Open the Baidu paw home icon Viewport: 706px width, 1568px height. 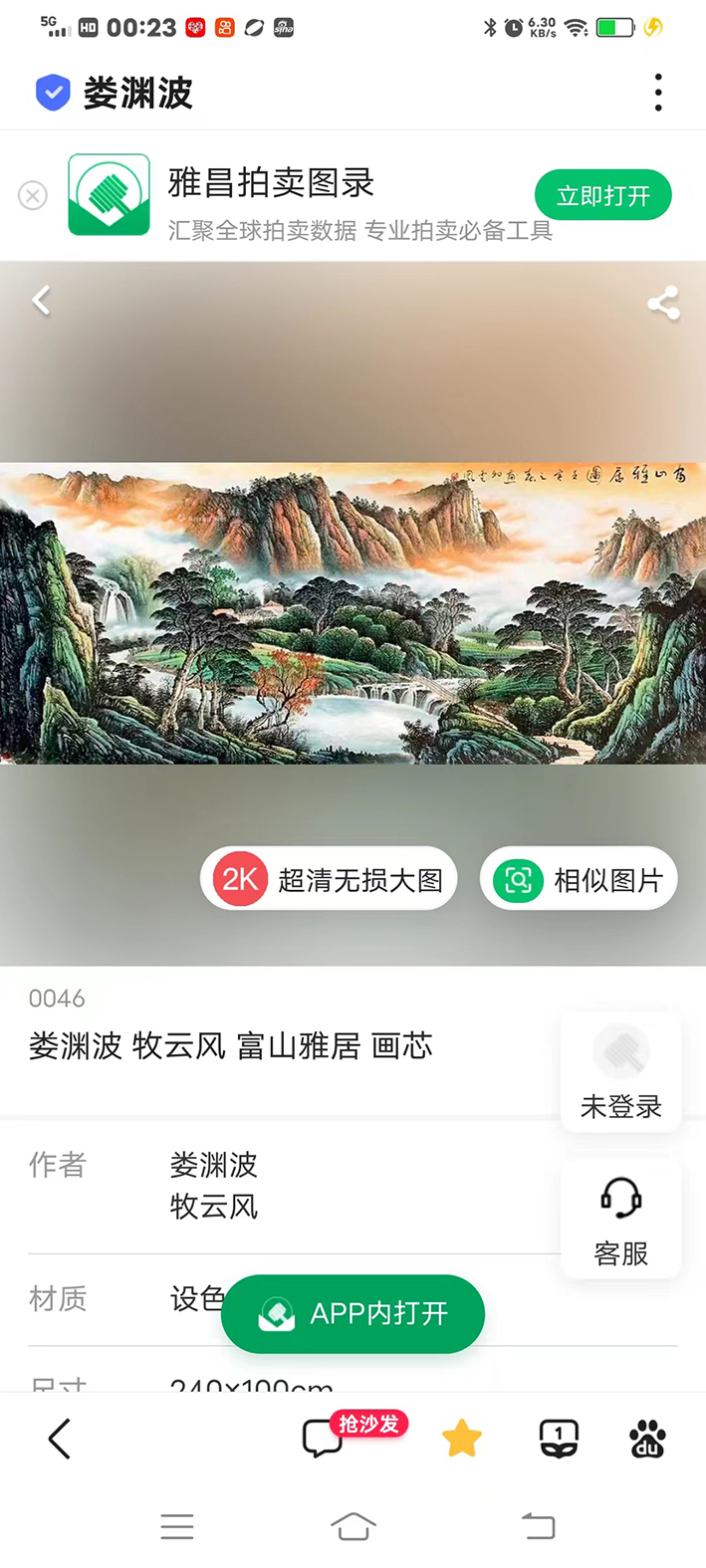click(647, 1439)
